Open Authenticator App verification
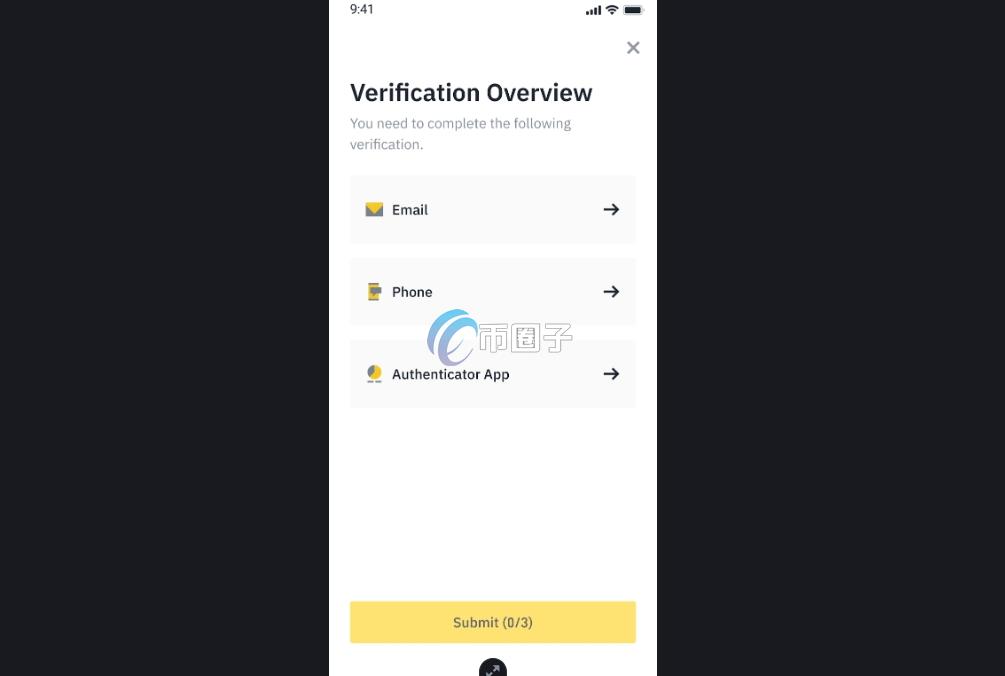Viewport: 1005px width, 676px height. (x=492, y=374)
